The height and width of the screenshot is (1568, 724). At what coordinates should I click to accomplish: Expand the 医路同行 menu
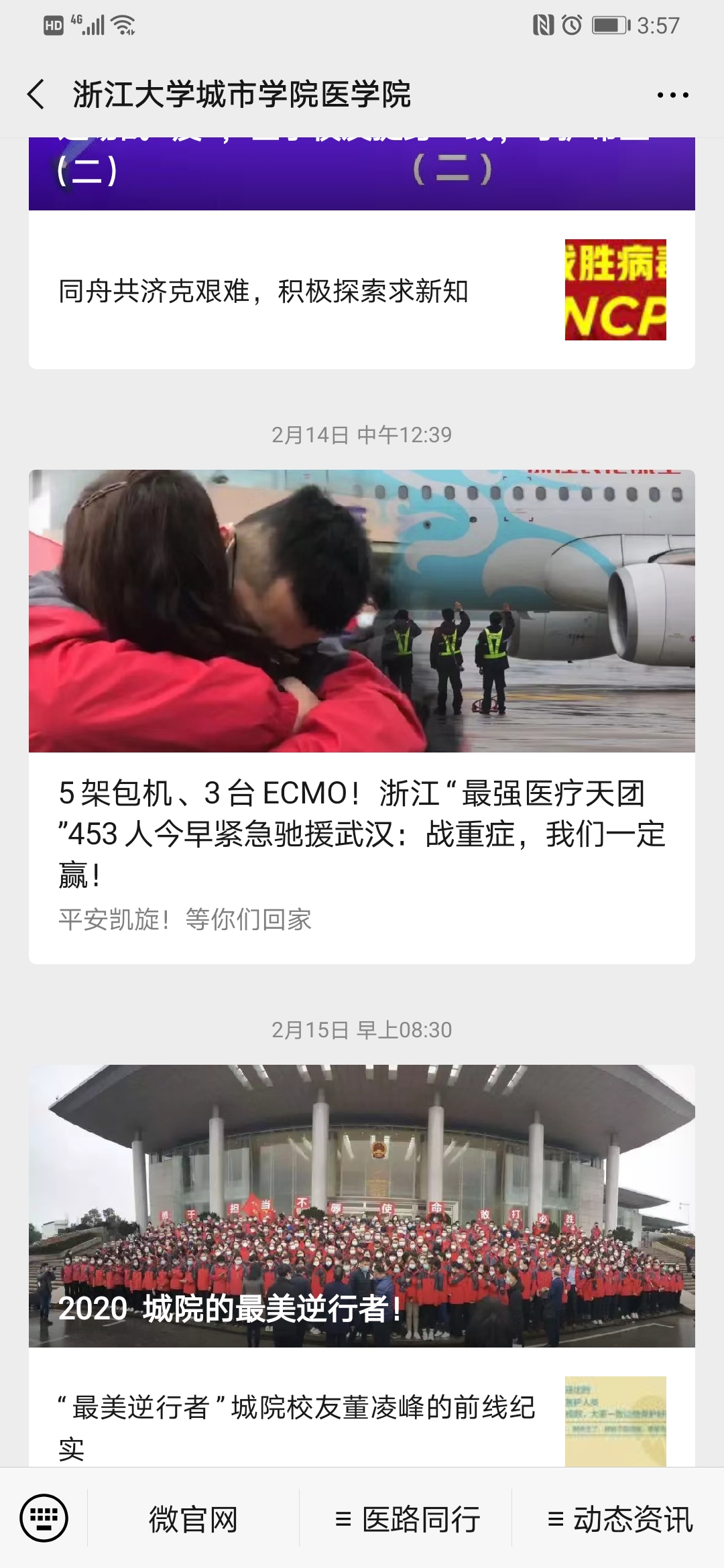[406, 1518]
